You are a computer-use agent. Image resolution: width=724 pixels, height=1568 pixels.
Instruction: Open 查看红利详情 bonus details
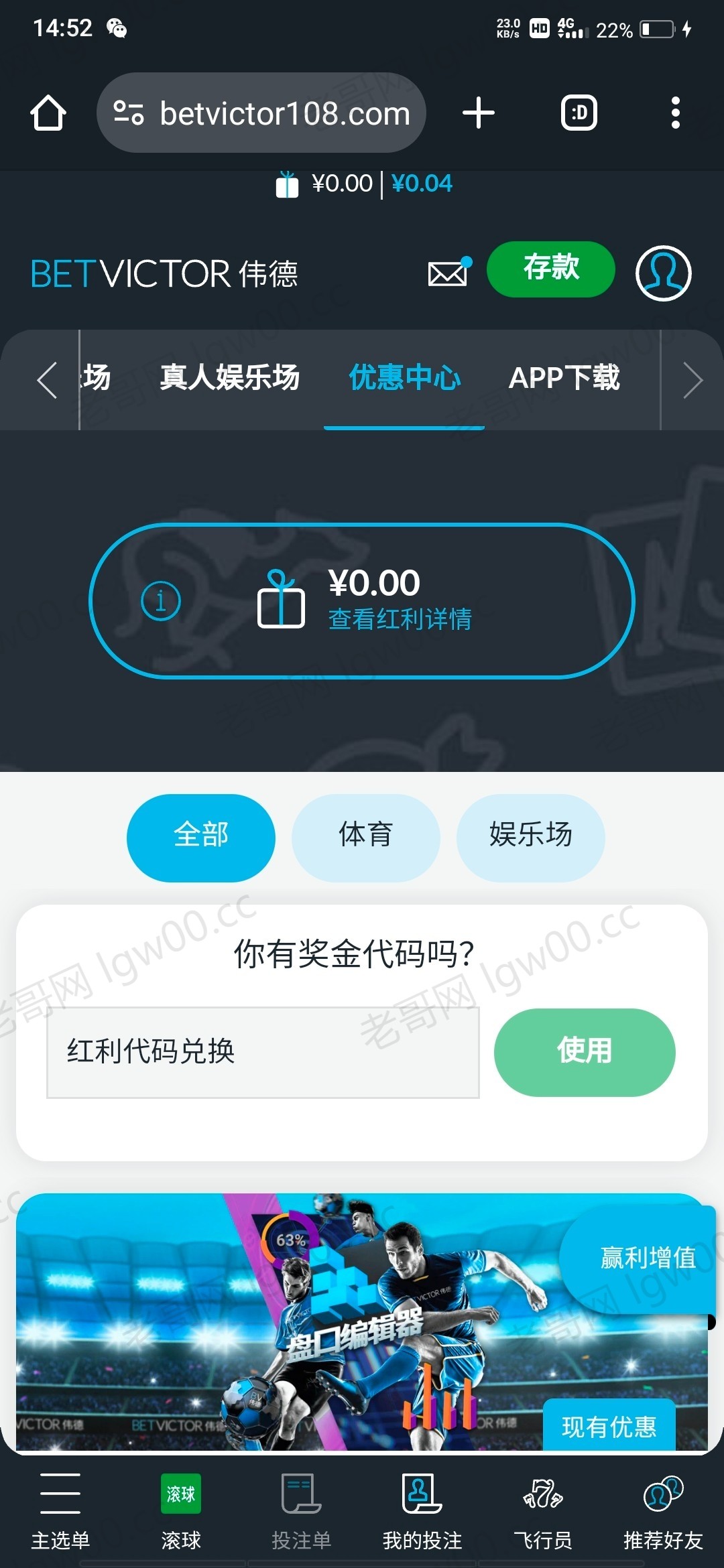tap(400, 618)
